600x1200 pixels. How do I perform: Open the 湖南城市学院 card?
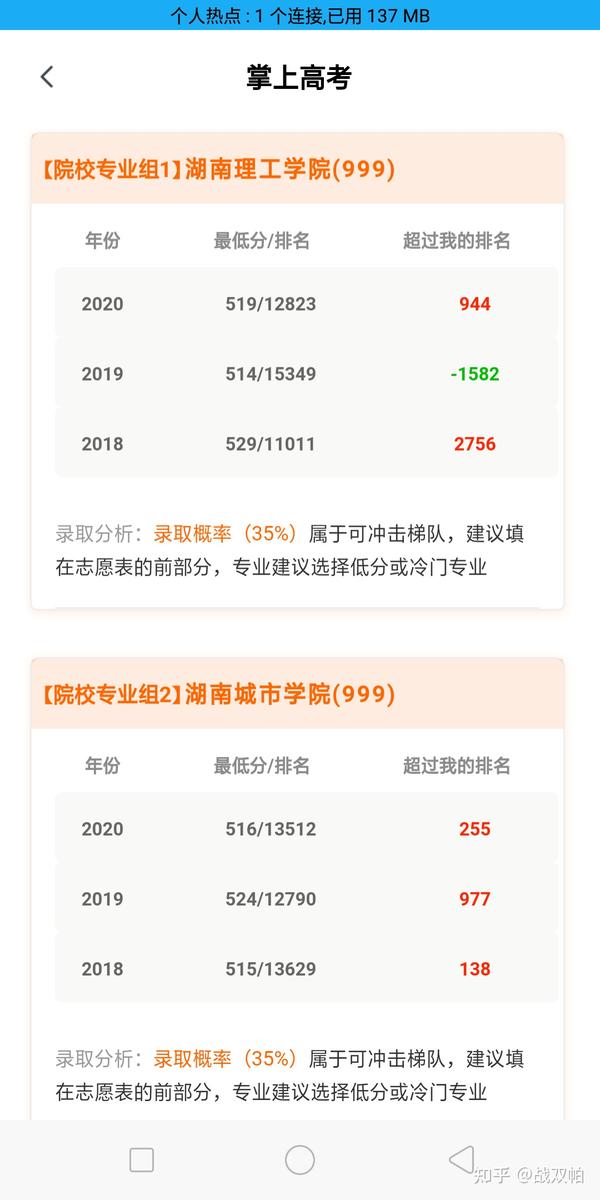click(297, 888)
